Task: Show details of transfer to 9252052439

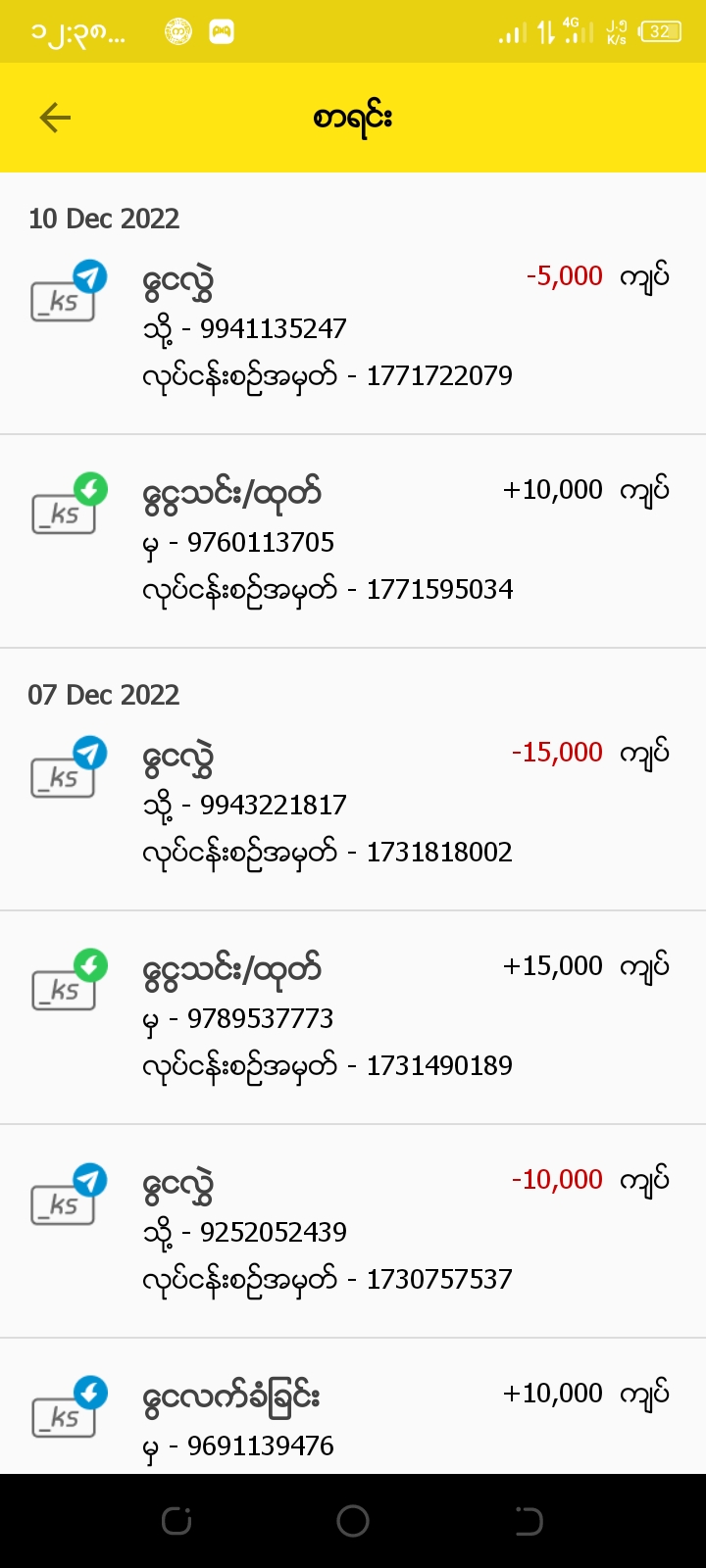Action: (x=353, y=1231)
